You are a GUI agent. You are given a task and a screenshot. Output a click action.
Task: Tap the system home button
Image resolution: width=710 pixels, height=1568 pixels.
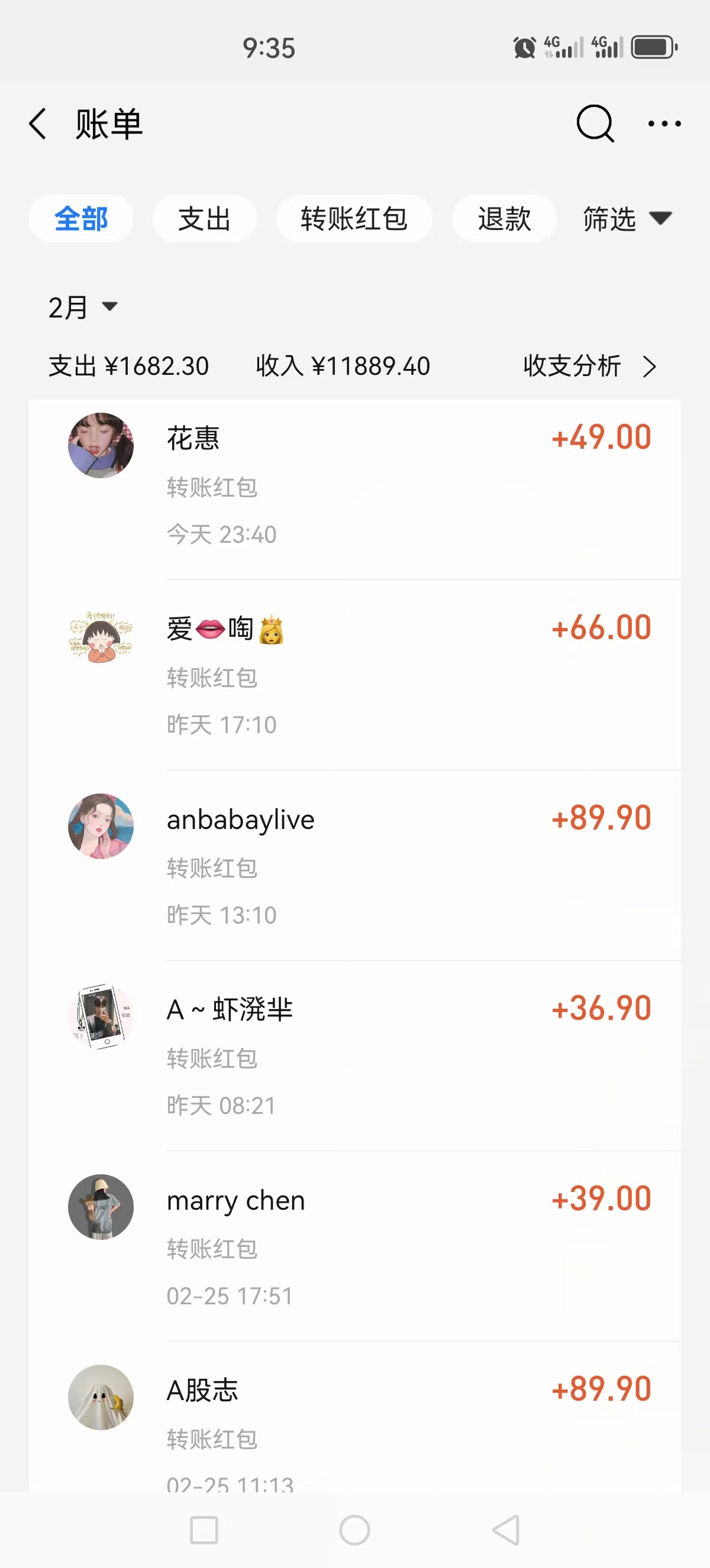(x=354, y=1530)
